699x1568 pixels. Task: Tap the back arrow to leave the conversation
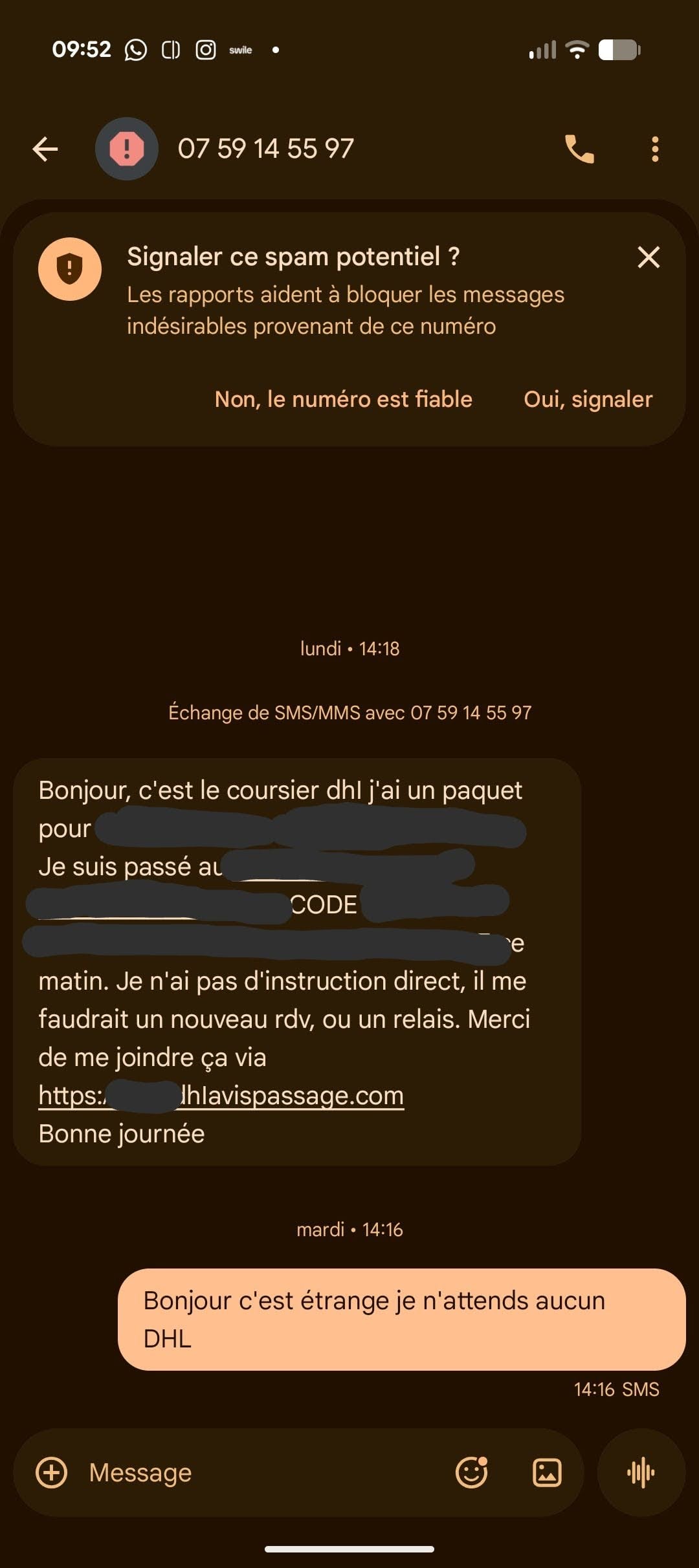[43, 149]
